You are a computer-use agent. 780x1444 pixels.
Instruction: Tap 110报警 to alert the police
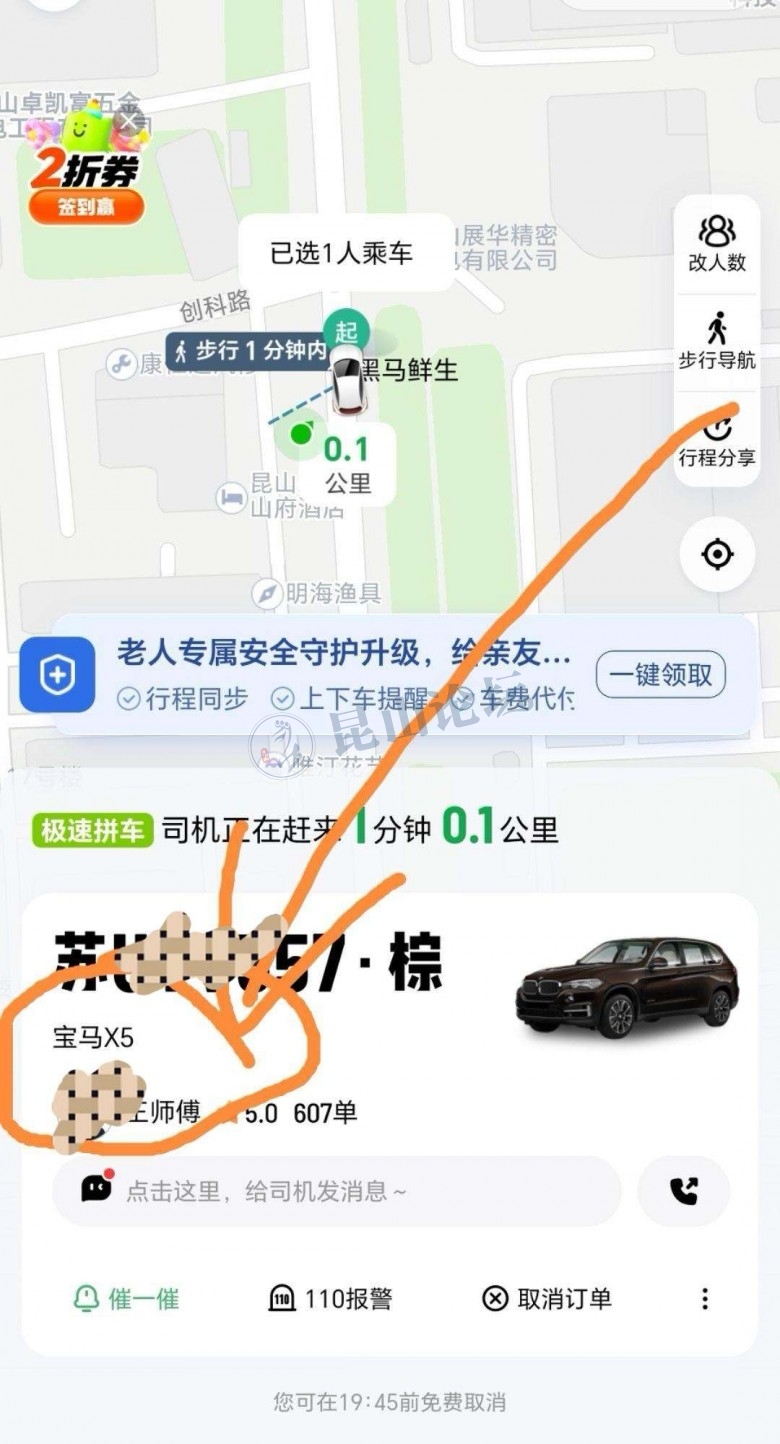click(331, 1299)
